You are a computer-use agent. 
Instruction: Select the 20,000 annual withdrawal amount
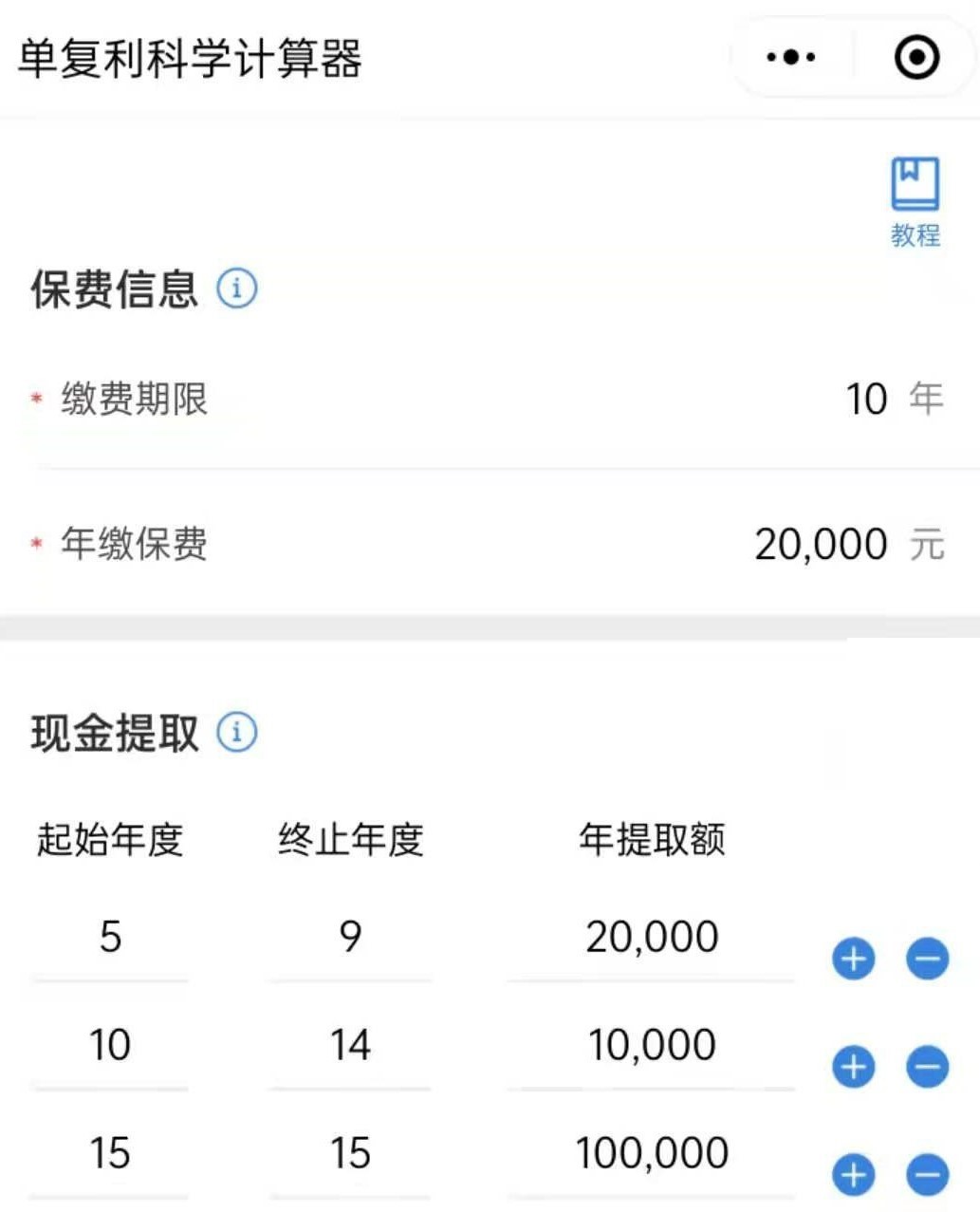(x=651, y=938)
